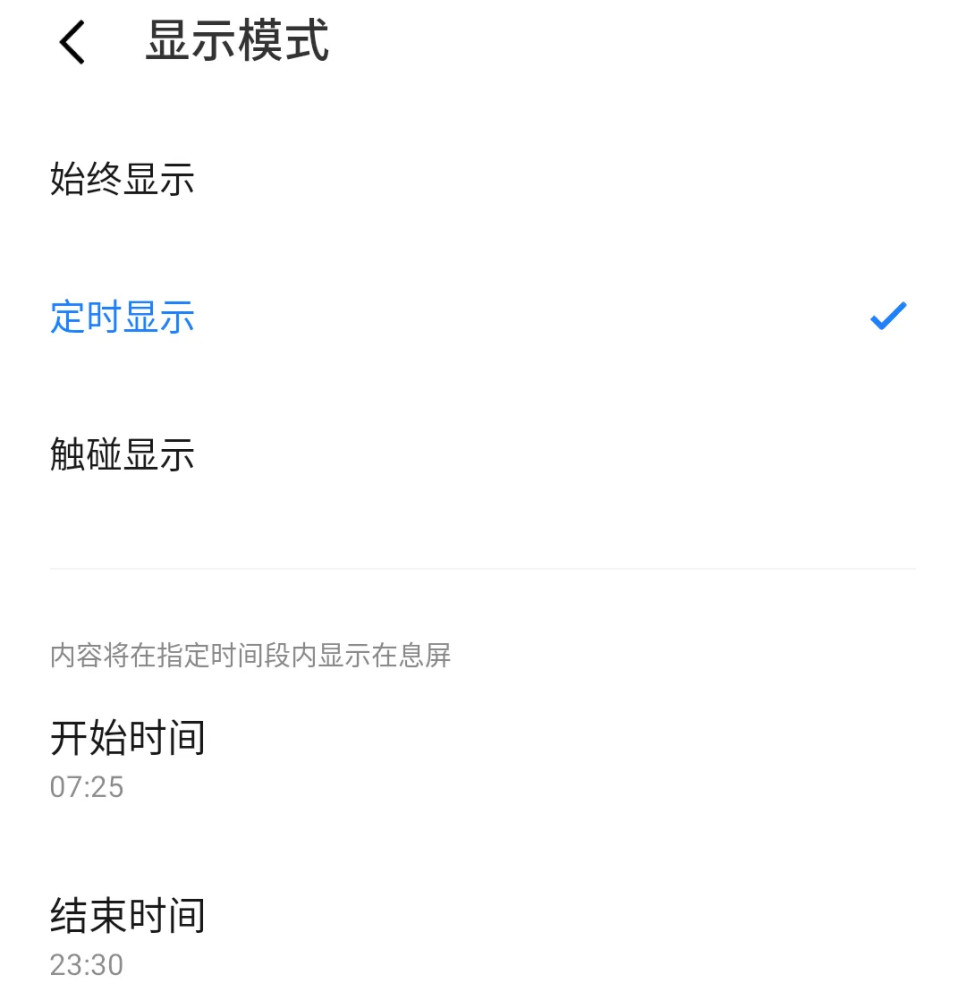This screenshot has height=1000, width=966.
Task: Enable always-on display mode 始终显示
Action: [x=122, y=179]
